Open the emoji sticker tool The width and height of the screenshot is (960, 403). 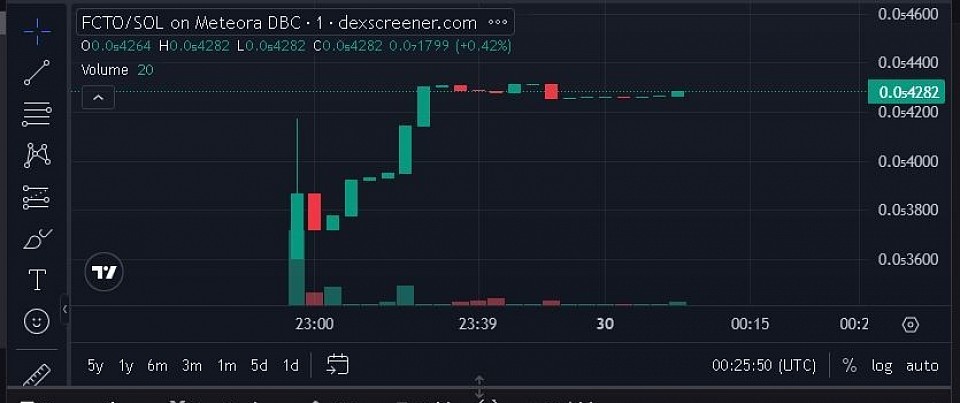[37, 322]
